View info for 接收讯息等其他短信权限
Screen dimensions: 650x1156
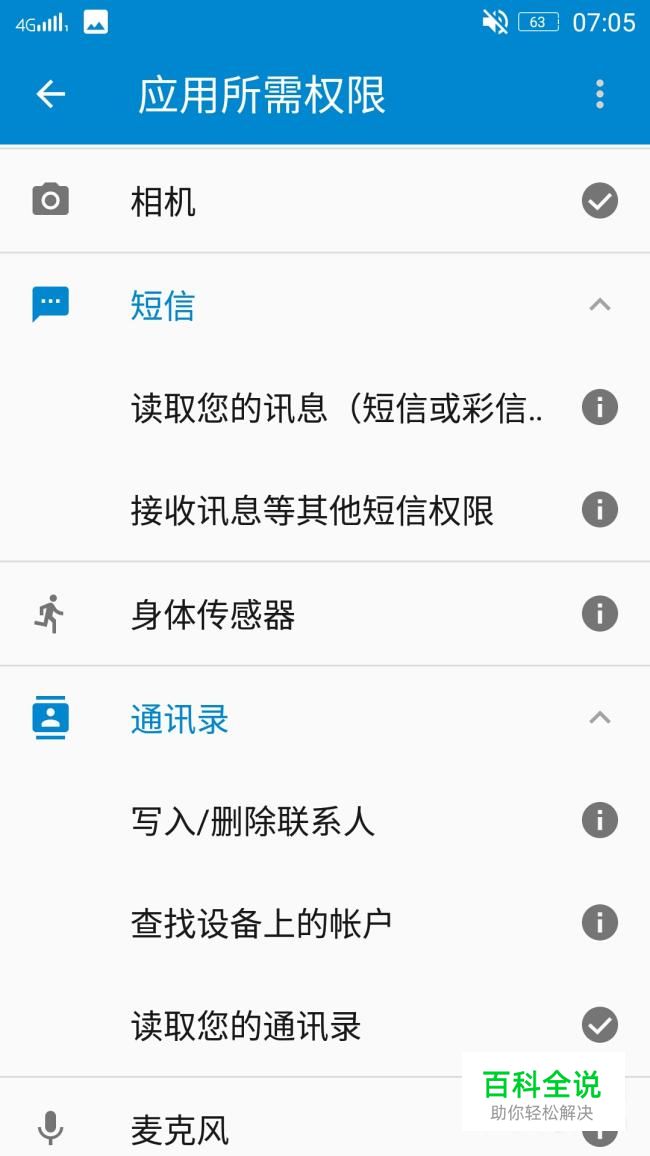[600, 509]
